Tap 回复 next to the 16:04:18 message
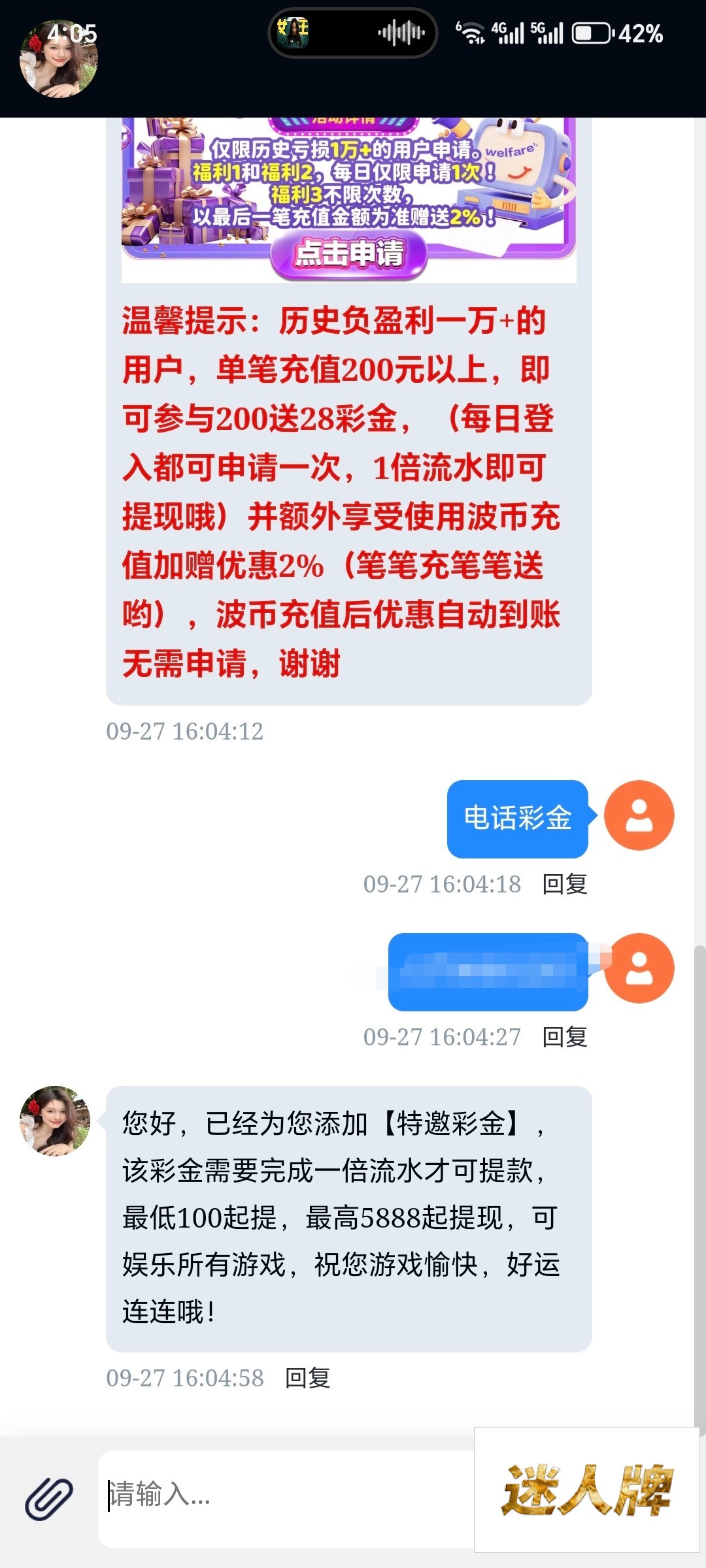The width and height of the screenshot is (706, 1568). coord(565,884)
